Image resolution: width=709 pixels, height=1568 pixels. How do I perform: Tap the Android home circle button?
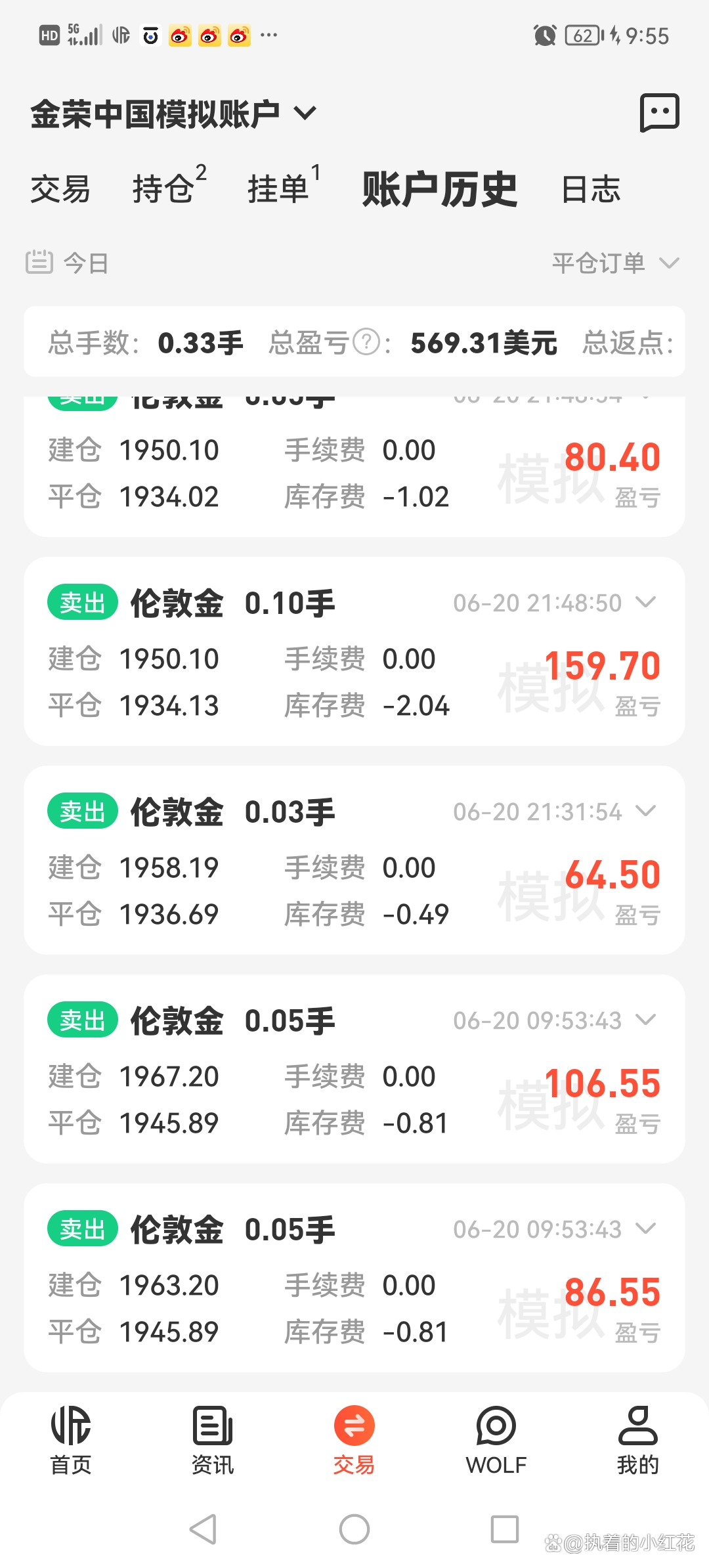(354, 1530)
